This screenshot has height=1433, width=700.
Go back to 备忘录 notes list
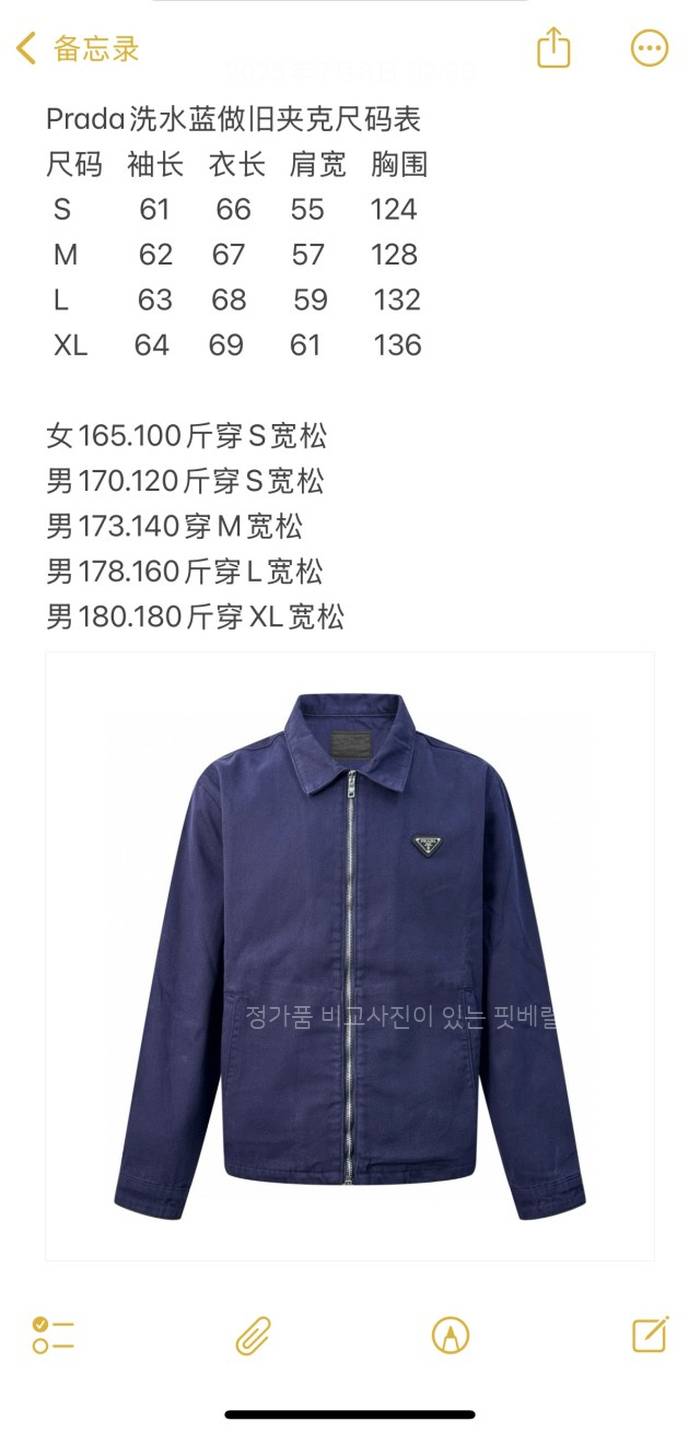click(78, 48)
